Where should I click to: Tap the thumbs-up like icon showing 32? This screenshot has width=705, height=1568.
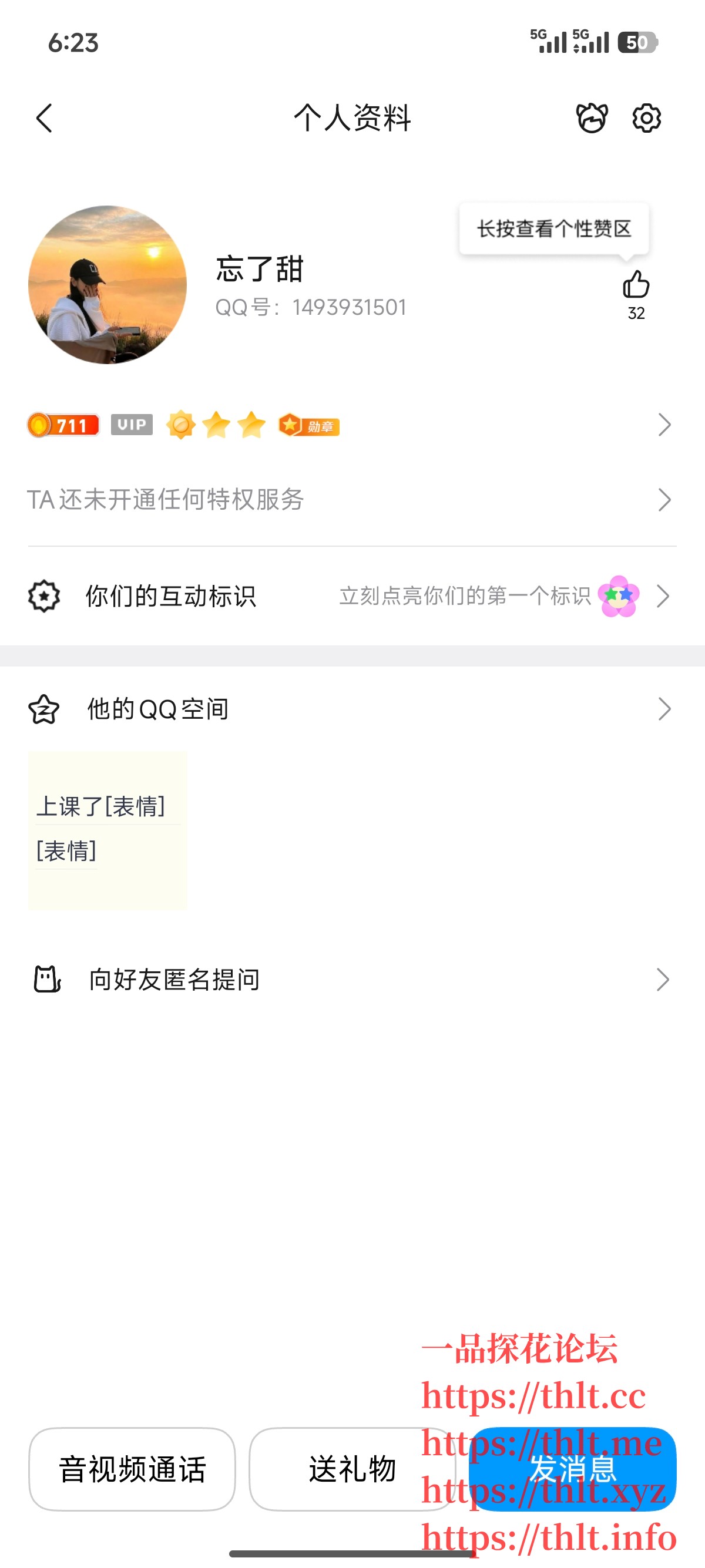click(x=637, y=285)
